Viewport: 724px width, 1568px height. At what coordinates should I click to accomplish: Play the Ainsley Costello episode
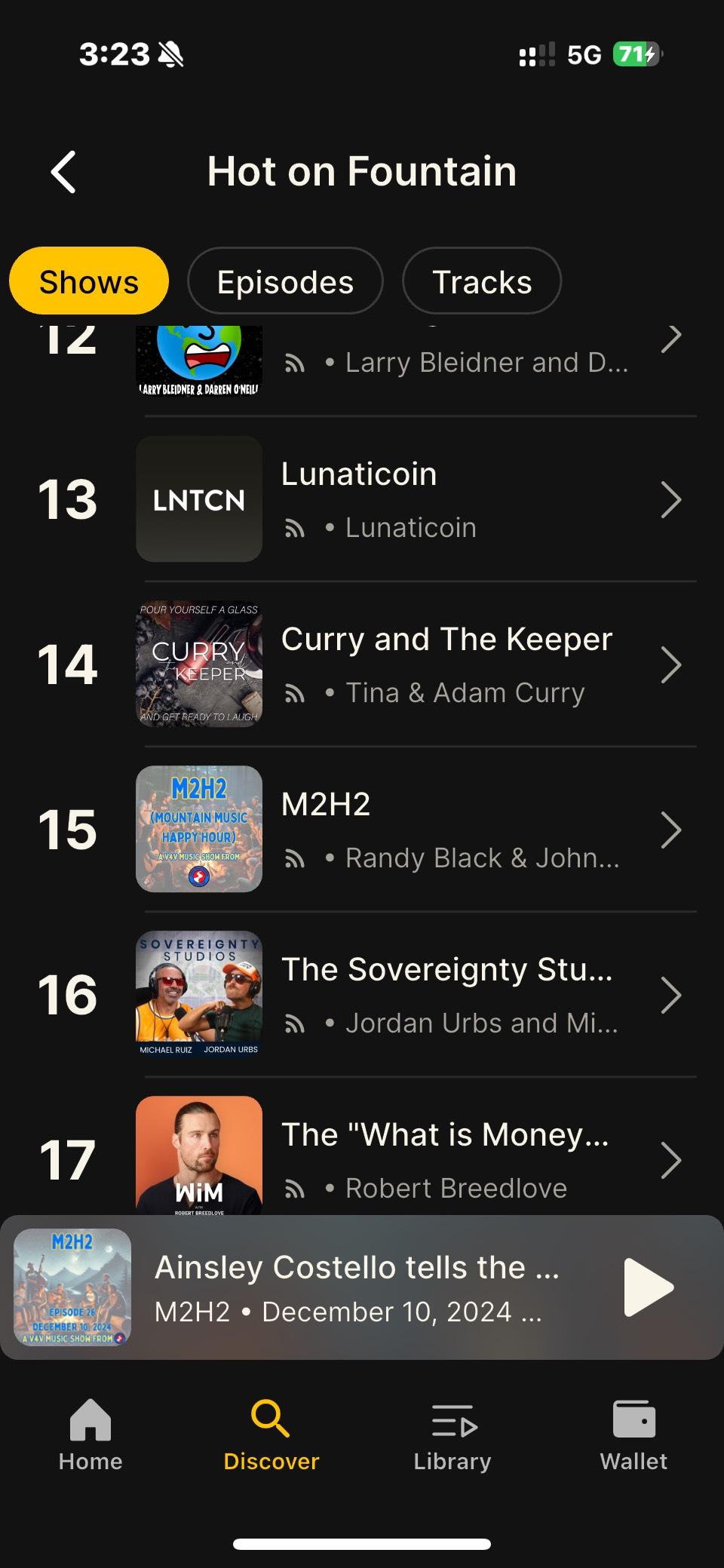649,1287
